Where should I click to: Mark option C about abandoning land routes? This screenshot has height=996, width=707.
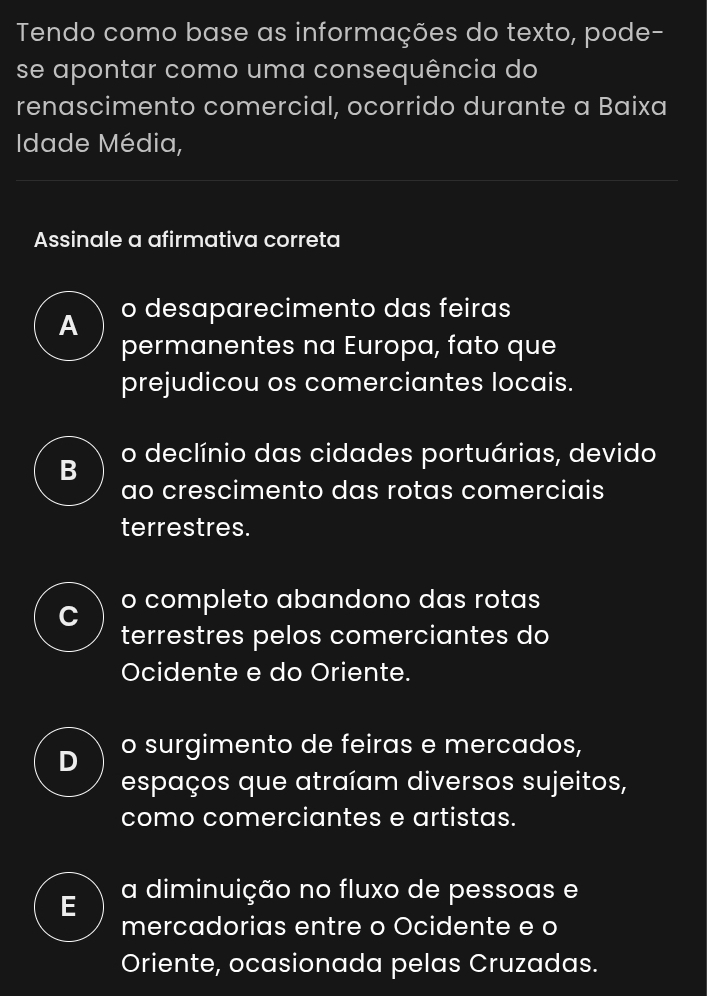(x=69, y=617)
